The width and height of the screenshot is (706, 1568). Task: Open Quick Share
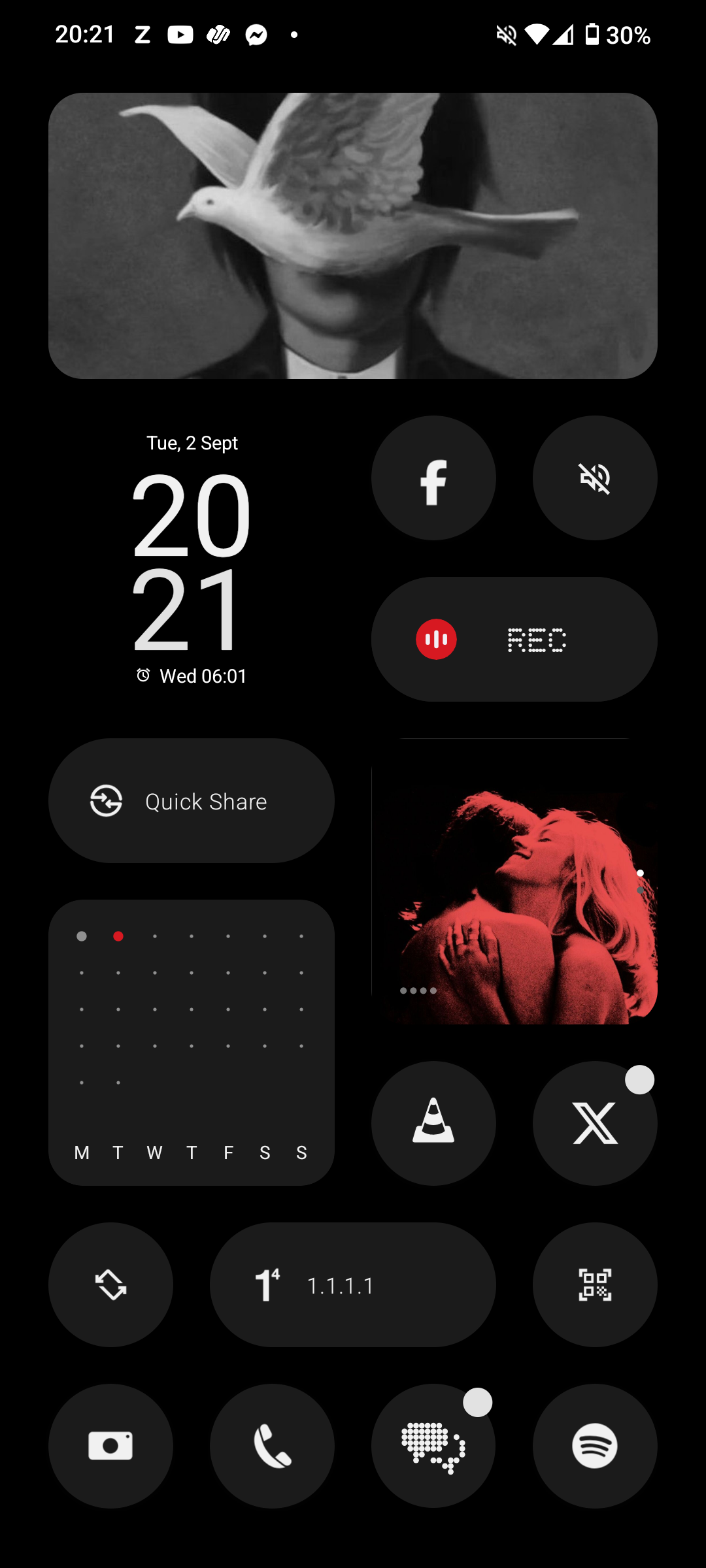(191, 801)
